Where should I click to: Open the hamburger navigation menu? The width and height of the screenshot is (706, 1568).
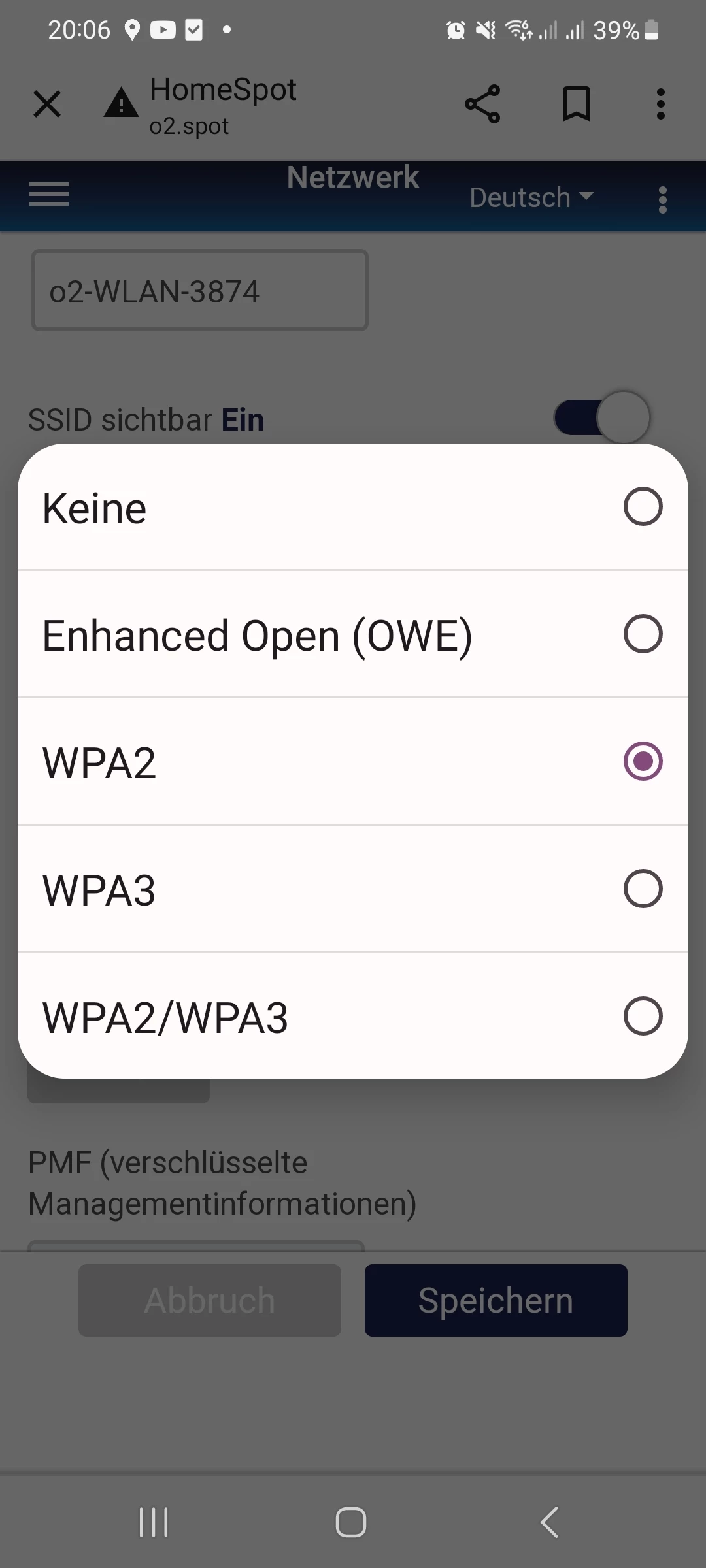[49, 194]
